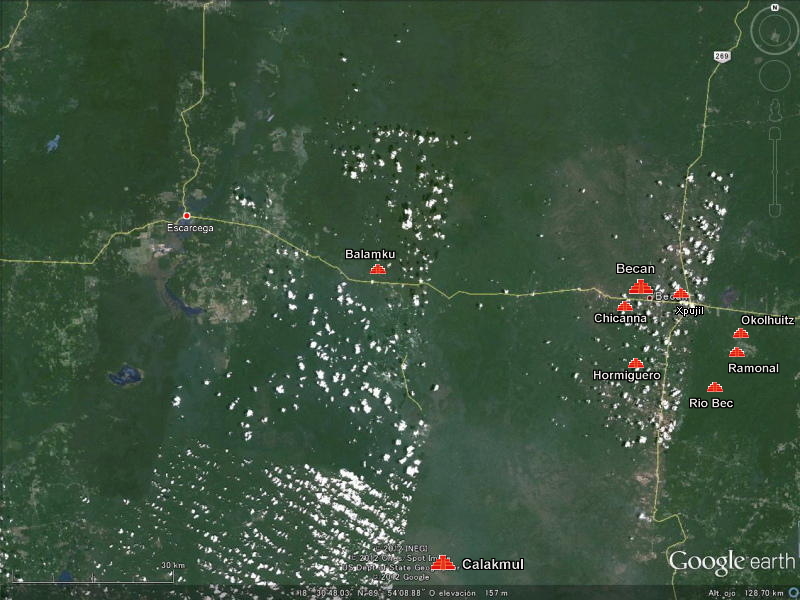
Task: Select the Xpujil placemark
Action: point(681,294)
